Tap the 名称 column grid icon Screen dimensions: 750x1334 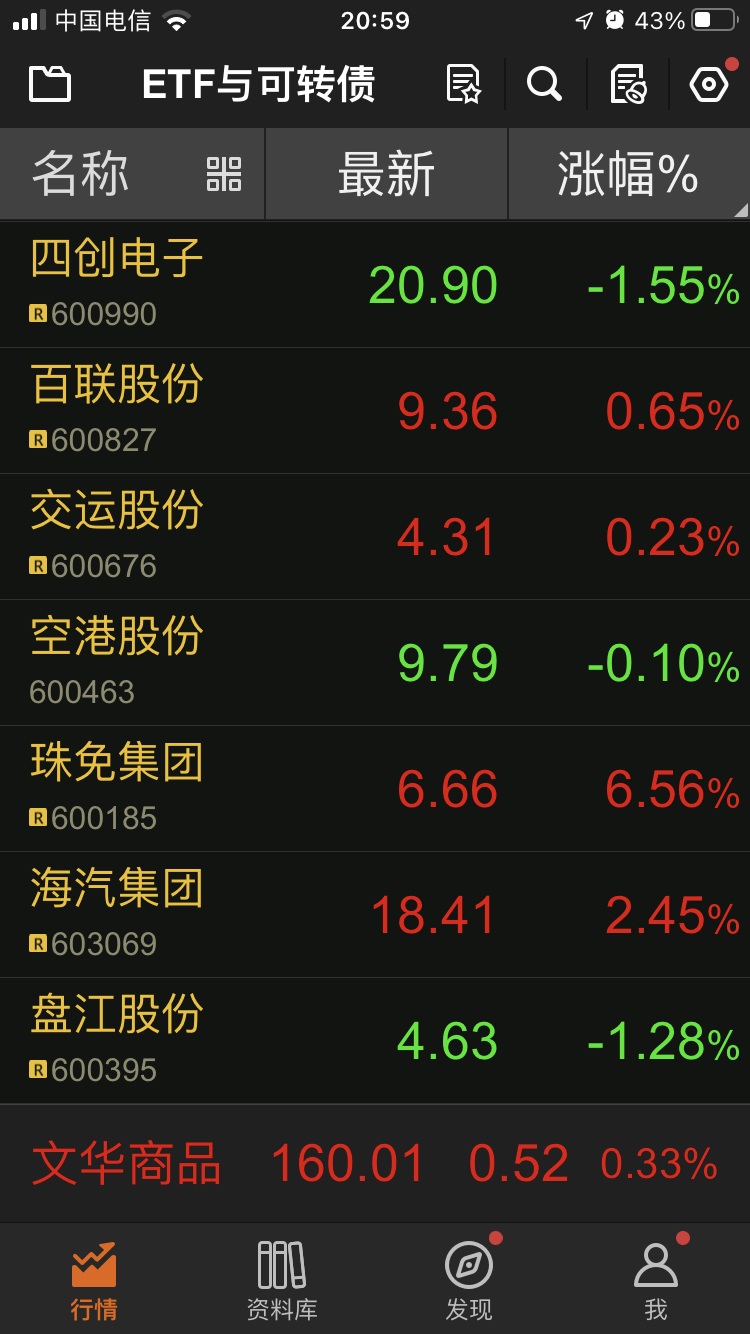[224, 174]
